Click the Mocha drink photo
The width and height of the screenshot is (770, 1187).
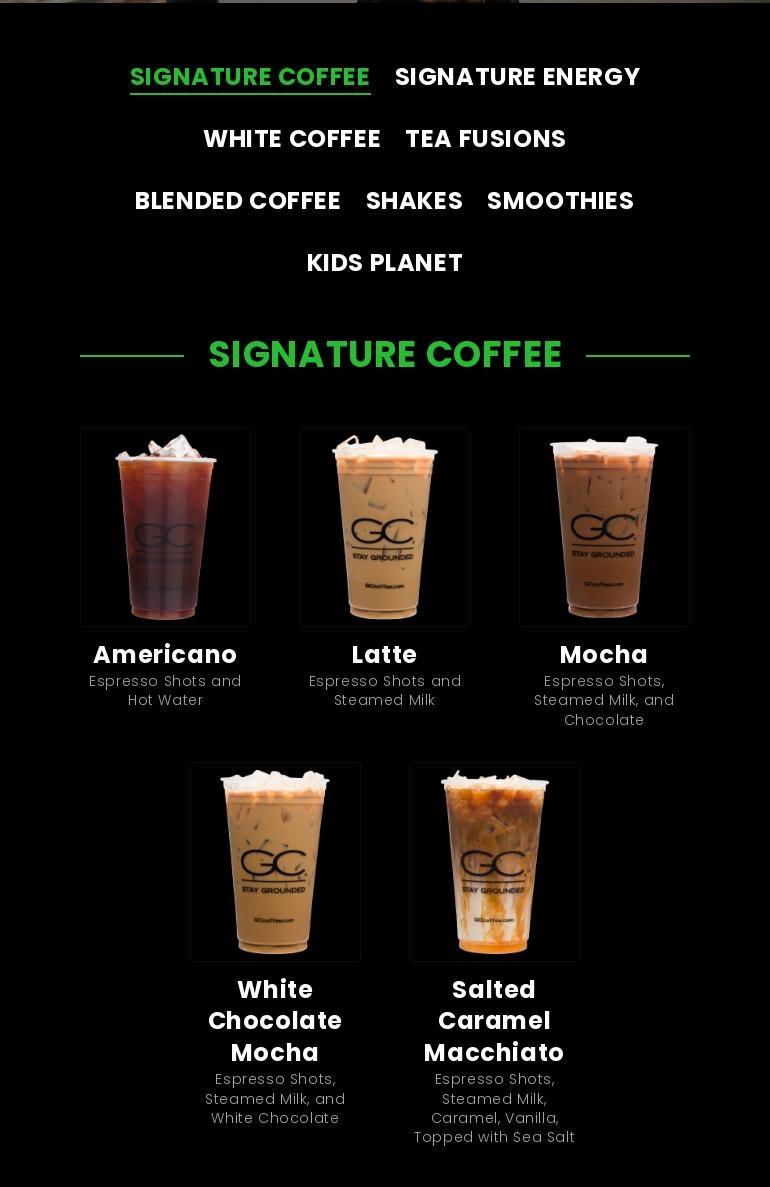tap(604, 526)
